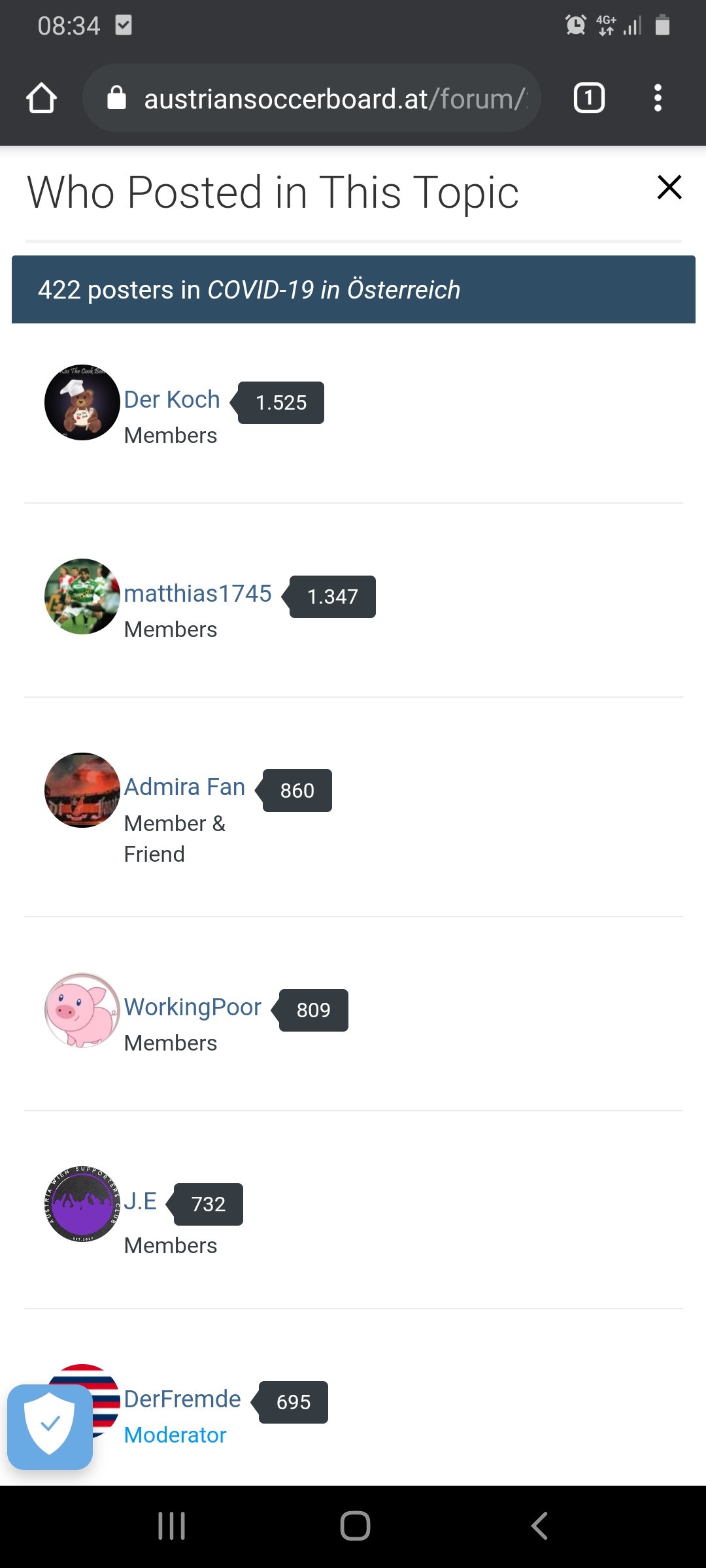The height and width of the screenshot is (1568, 706).
Task: Show Admira Fan's 860 posts
Action: click(297, 791)
